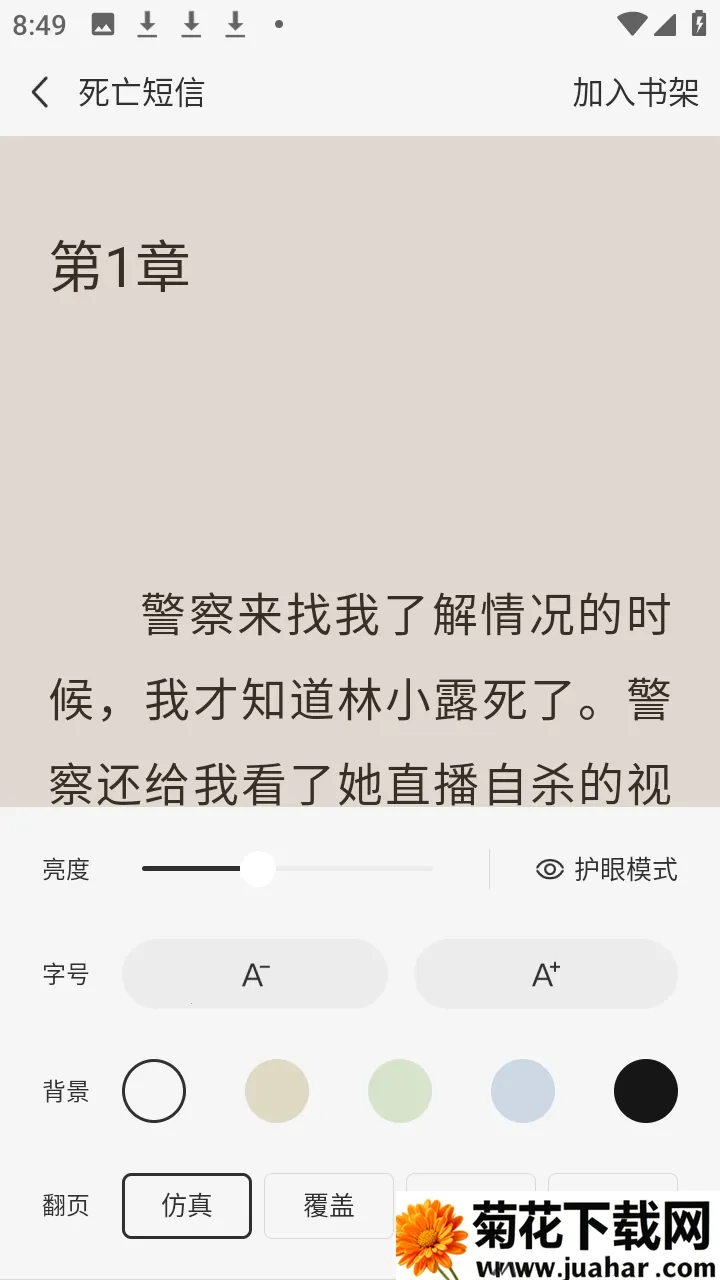Viewport: 720px width, 1280px height.
Task: Select 仿真 page turn mode
Action: coord(187,1206)
